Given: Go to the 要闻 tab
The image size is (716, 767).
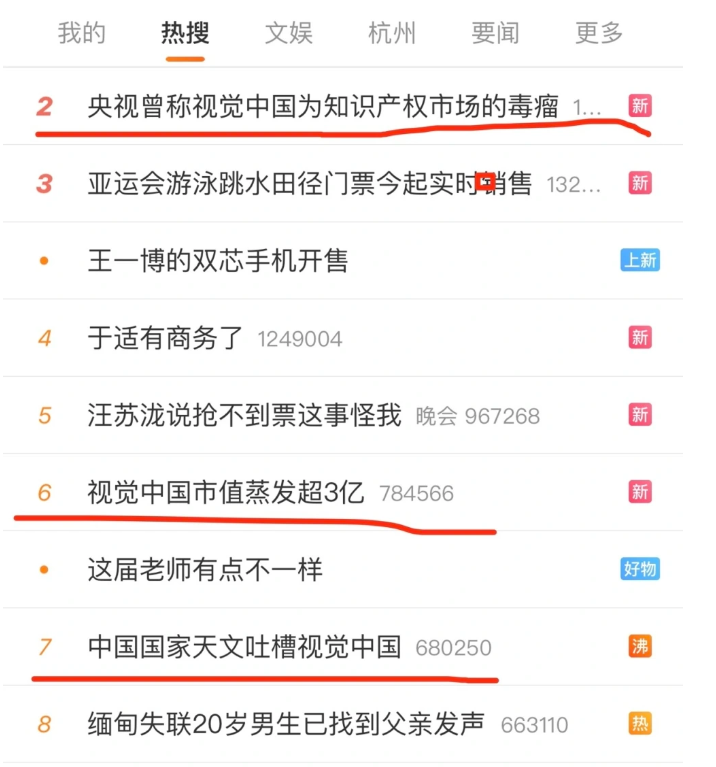Looking at the screenshot, I should click(x=496, y=33).
